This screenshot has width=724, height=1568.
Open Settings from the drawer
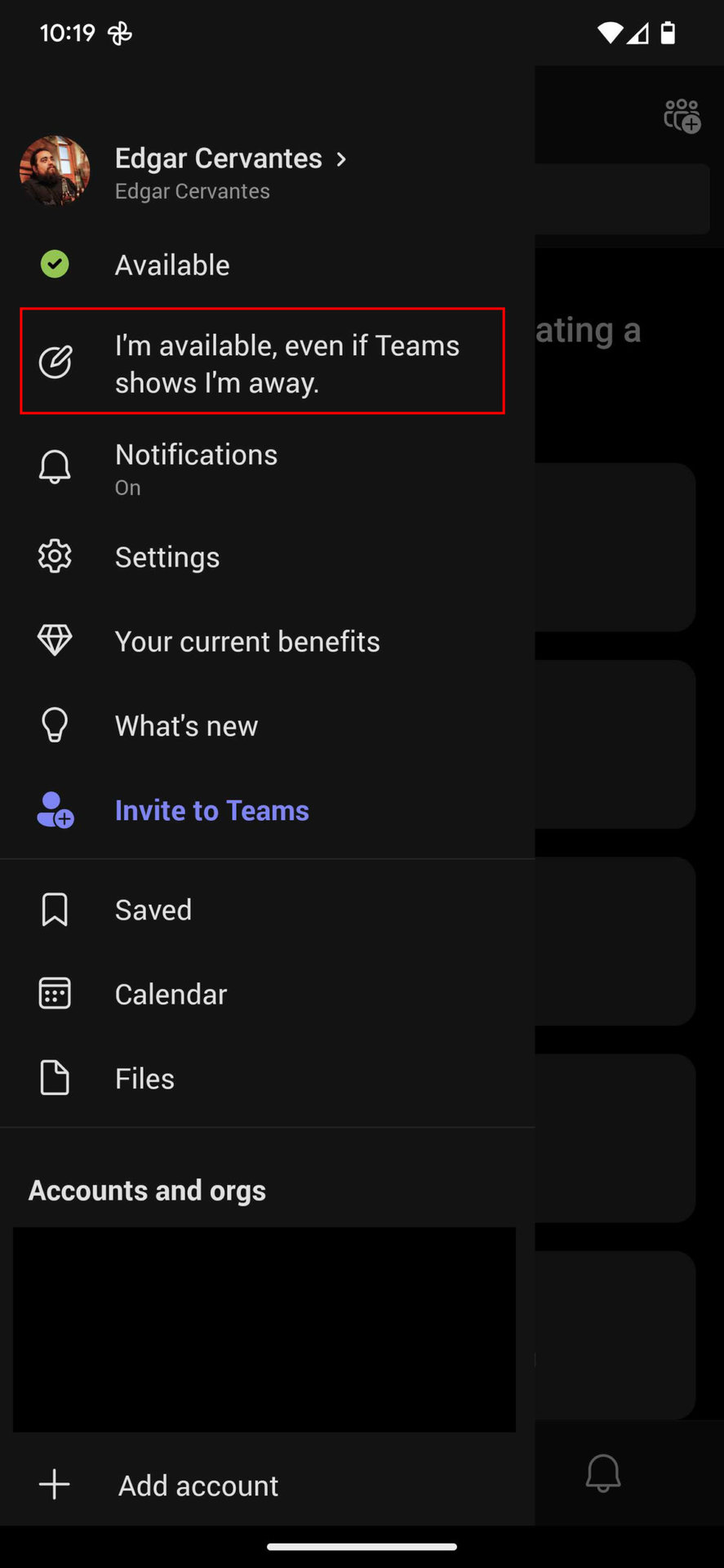point(167,558)
